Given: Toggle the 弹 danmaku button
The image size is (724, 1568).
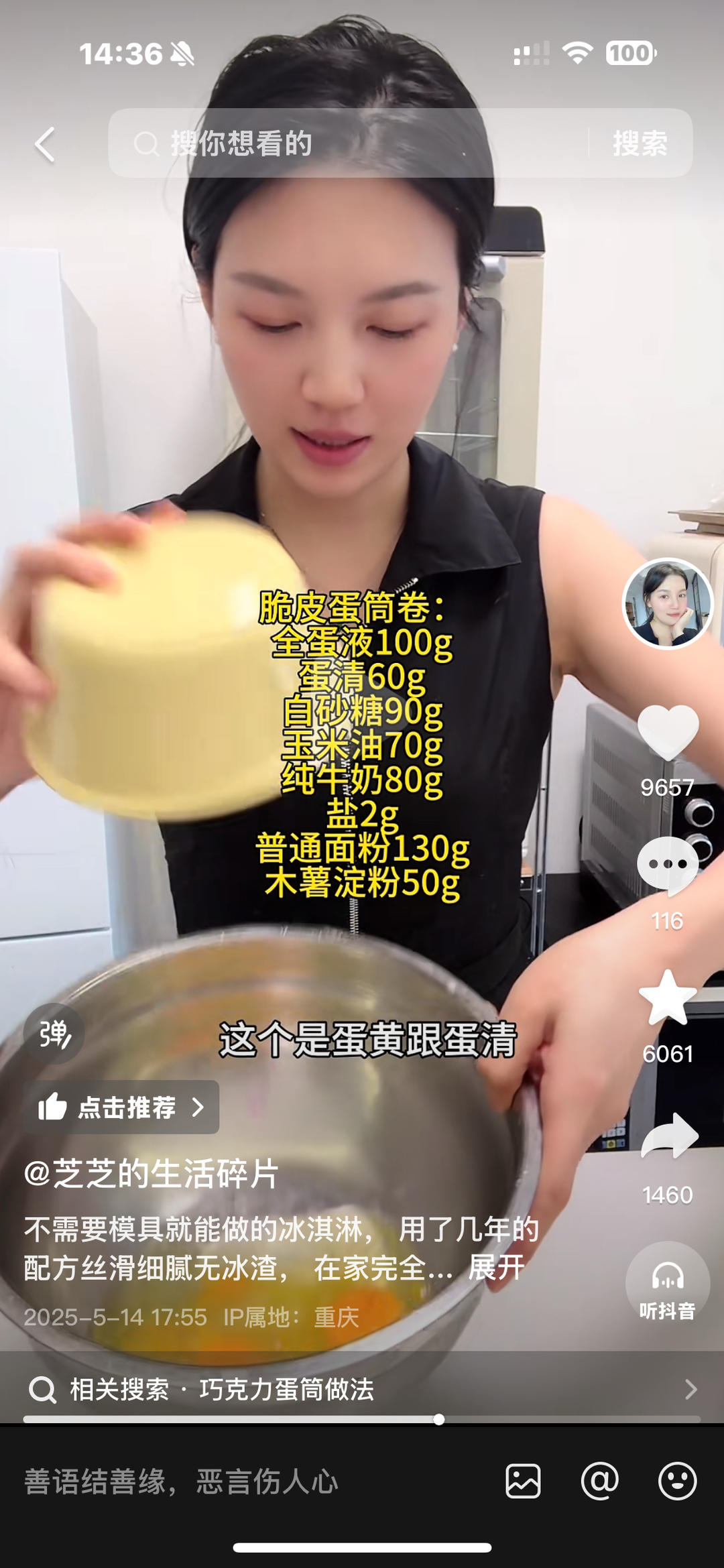Looking at the screenshot, I should (x=54, y=1034).
